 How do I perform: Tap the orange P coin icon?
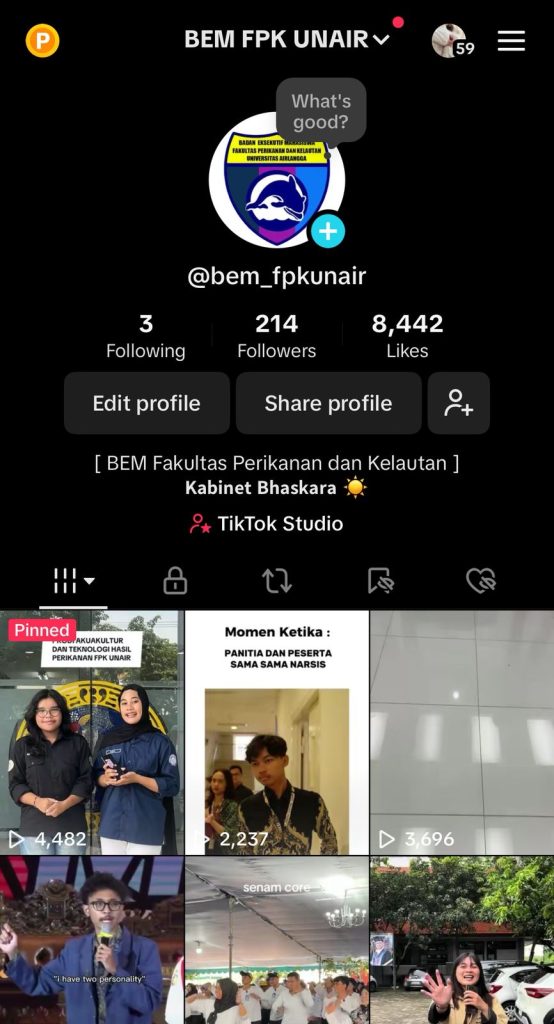point(42,40)
